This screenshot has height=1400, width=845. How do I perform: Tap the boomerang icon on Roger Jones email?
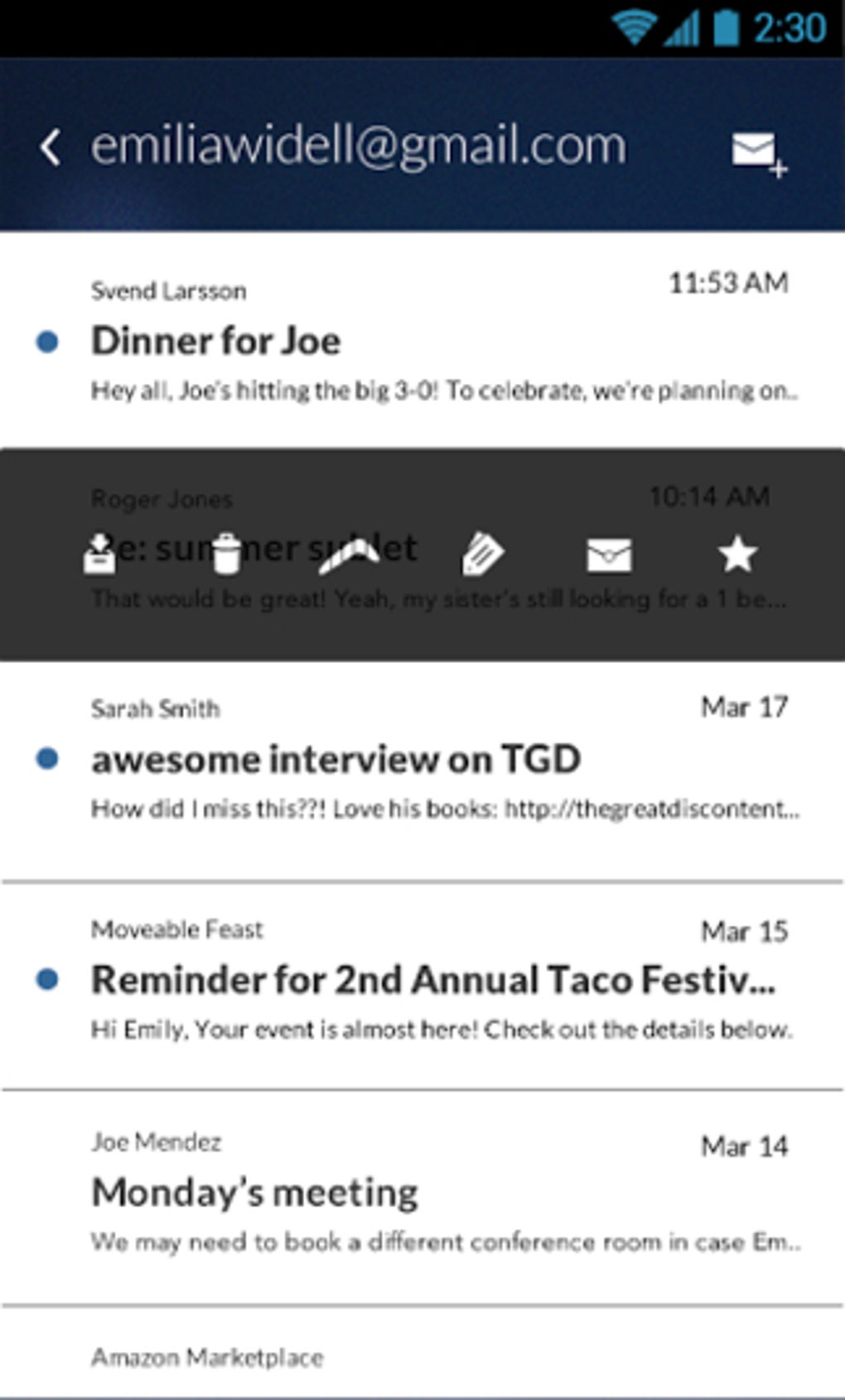point(349,555)
